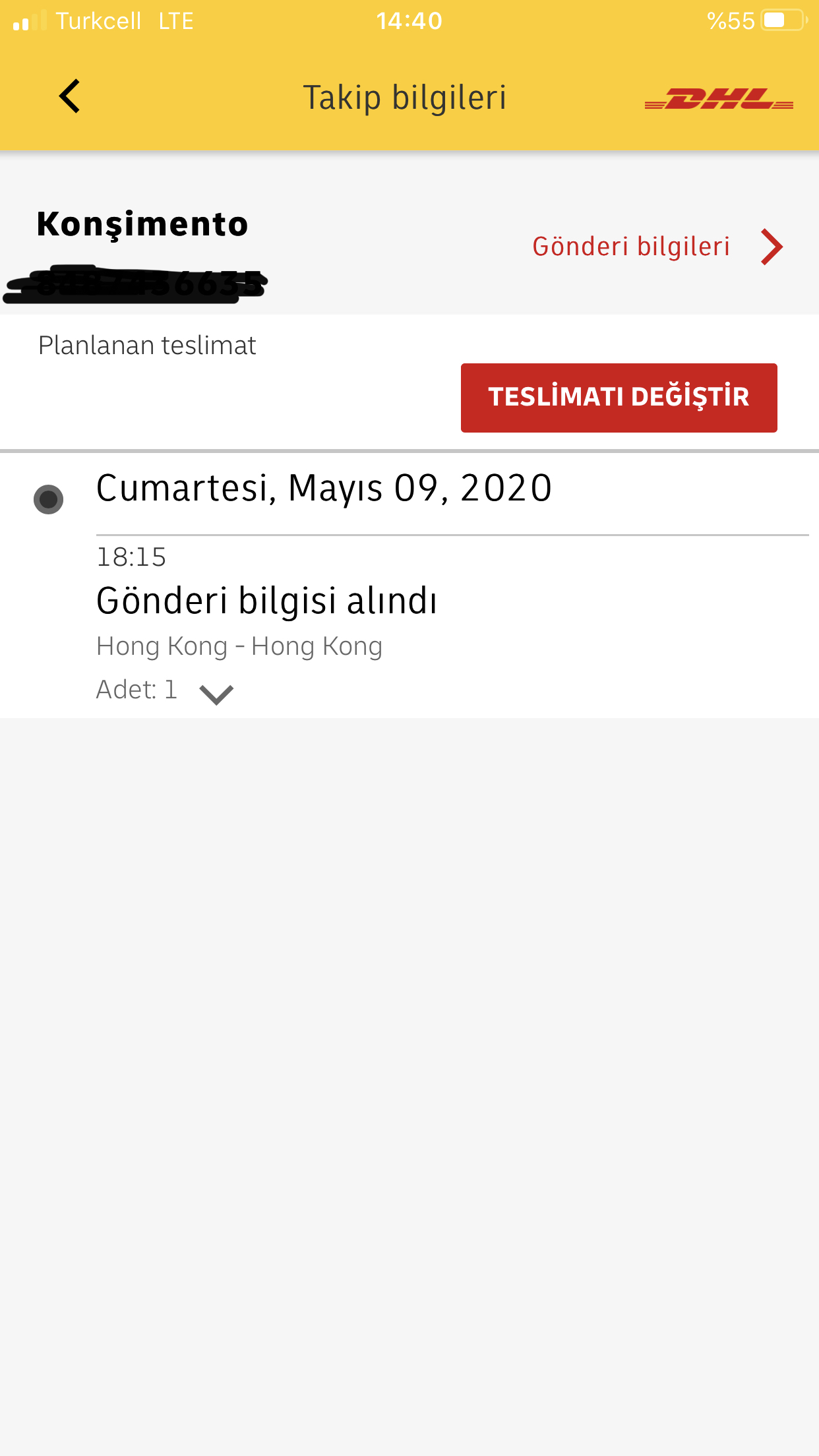Go back using the header arrow
Viewport: 819px width, 1456px height.
[x=70, y=96]
